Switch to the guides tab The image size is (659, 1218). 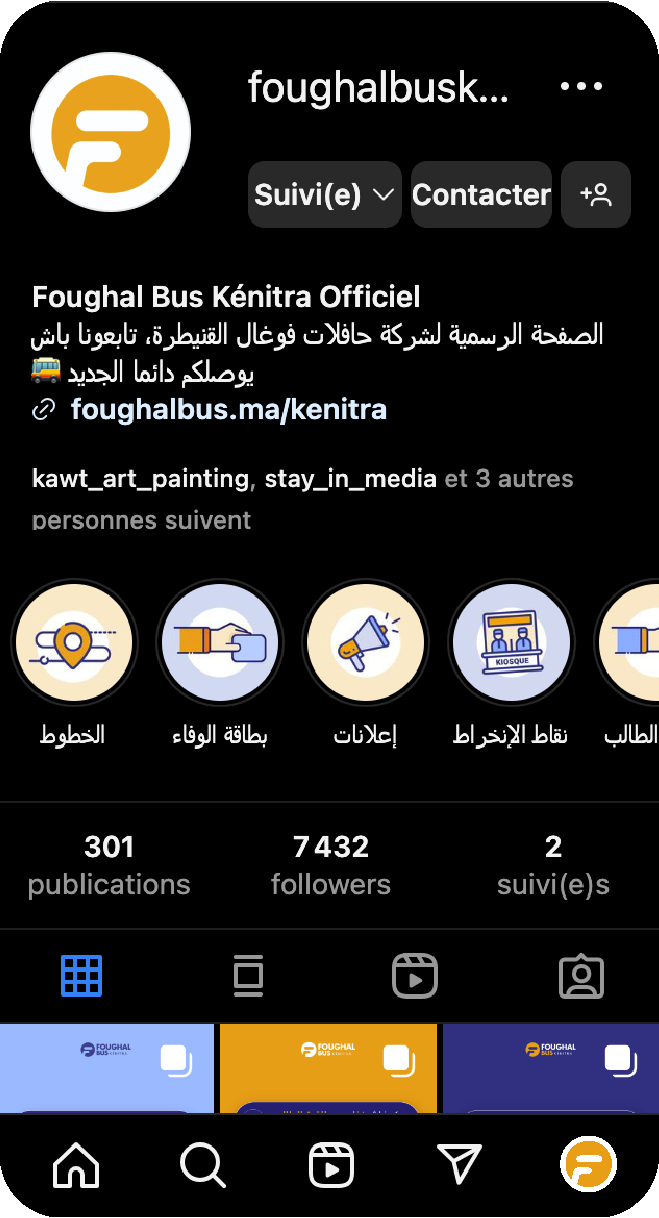248,976
